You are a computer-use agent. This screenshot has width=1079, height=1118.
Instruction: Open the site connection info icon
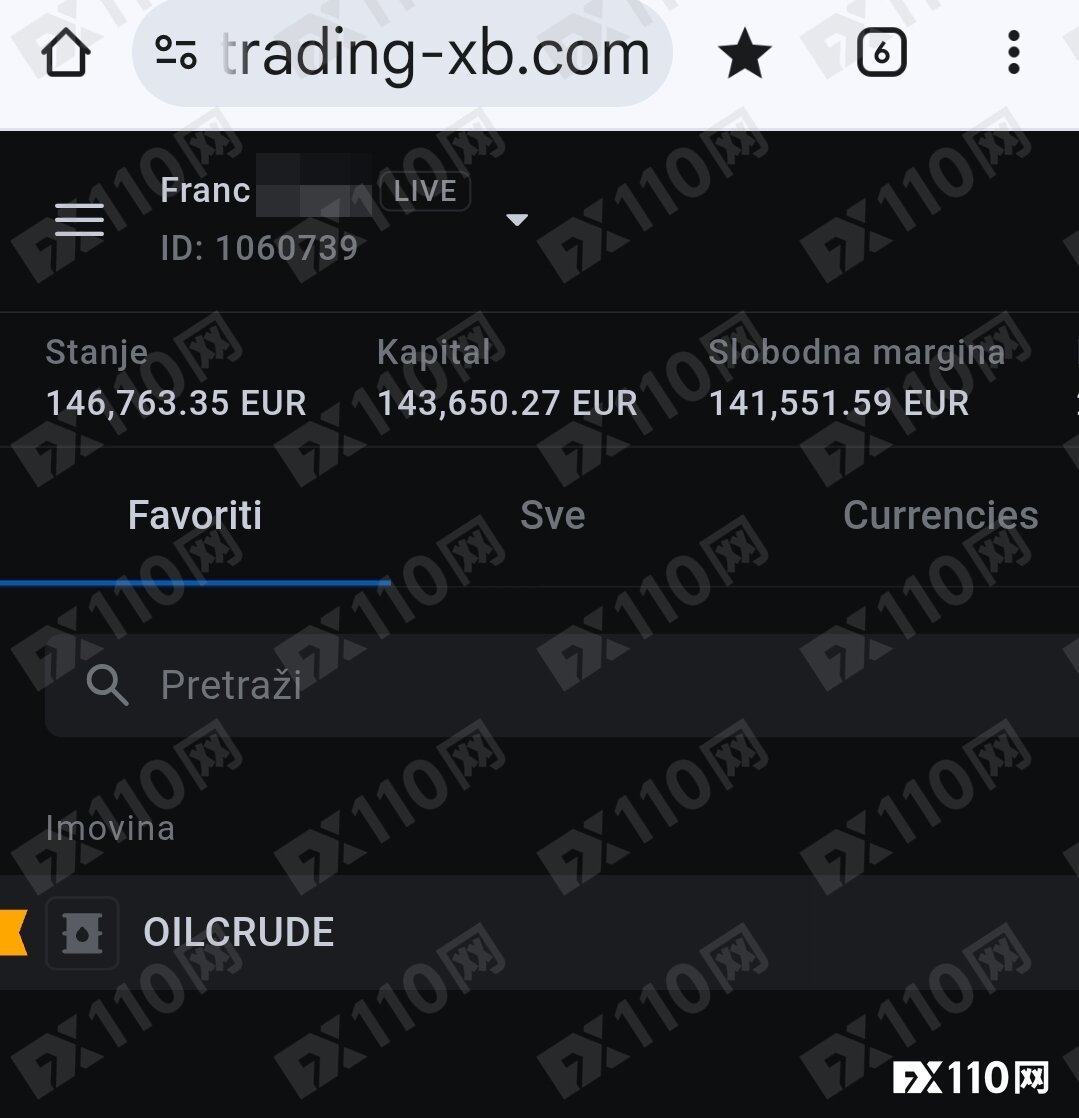(x=175, y=53)
